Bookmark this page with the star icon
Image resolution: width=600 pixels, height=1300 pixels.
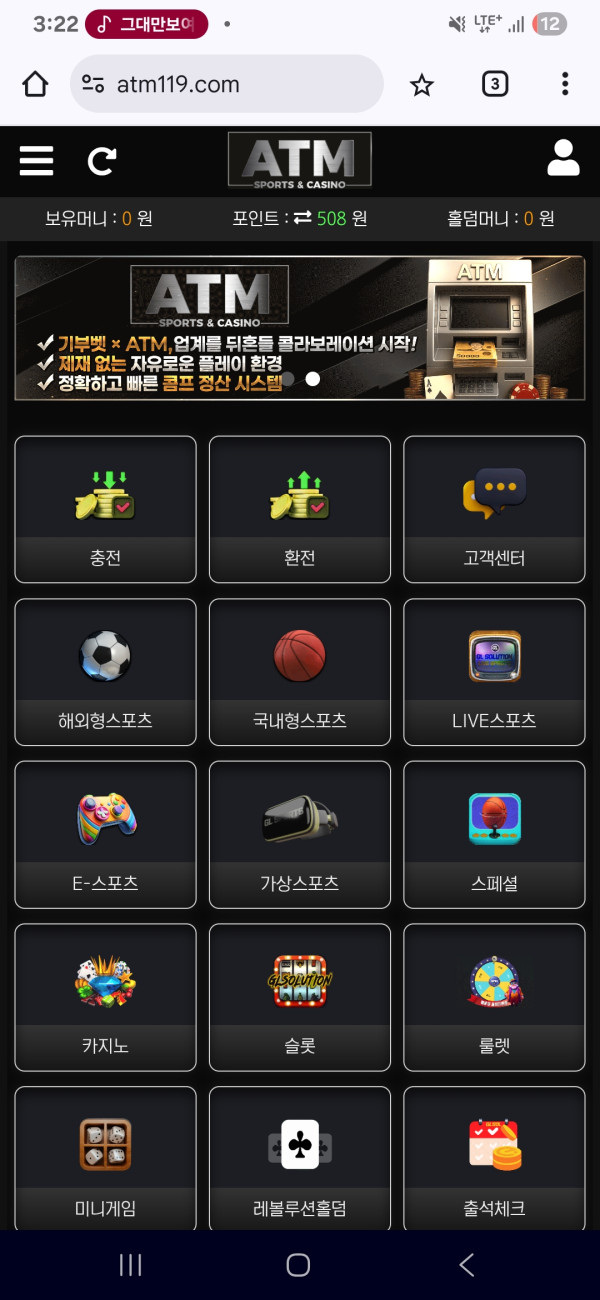tap(422, 85)
